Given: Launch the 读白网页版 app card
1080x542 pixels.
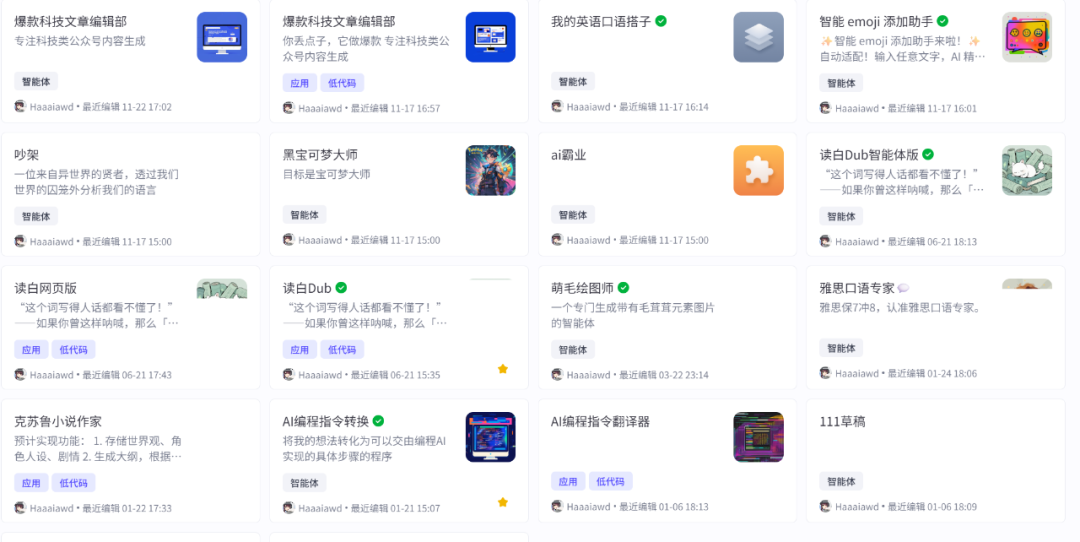Looking at the screenshot, I should click(x=46, y=288).
